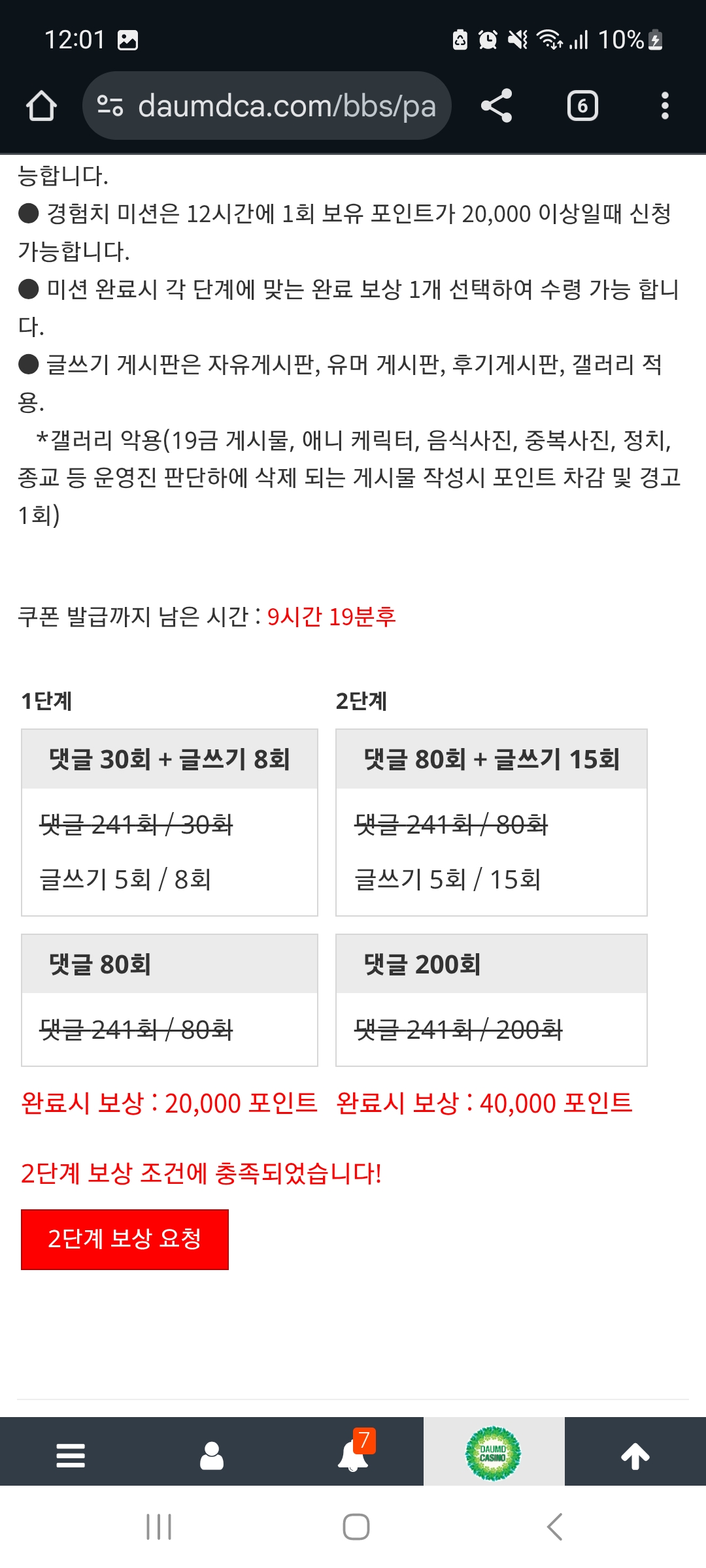Open the browser overflow menu
This screenshot has height=1568, width=706.
(665, 106)
